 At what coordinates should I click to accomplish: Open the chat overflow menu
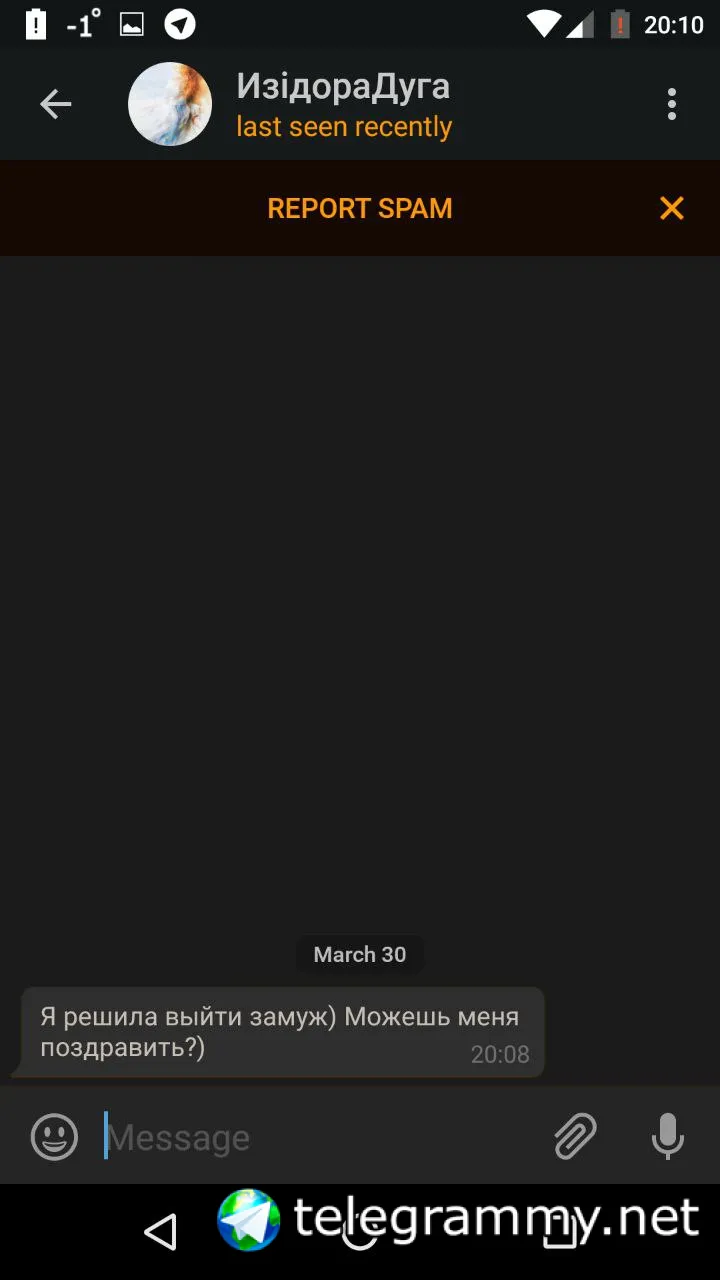click(x=671, y=104)
